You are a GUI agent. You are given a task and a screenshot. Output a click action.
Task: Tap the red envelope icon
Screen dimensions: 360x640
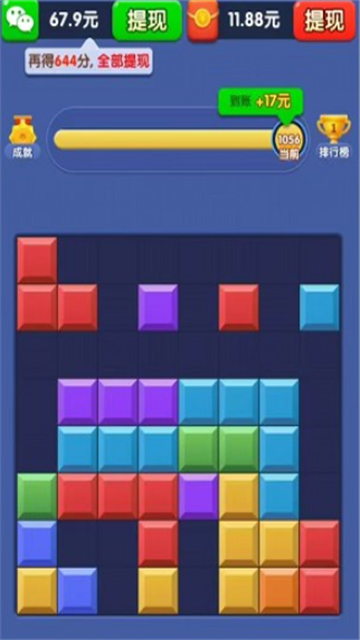203,20
